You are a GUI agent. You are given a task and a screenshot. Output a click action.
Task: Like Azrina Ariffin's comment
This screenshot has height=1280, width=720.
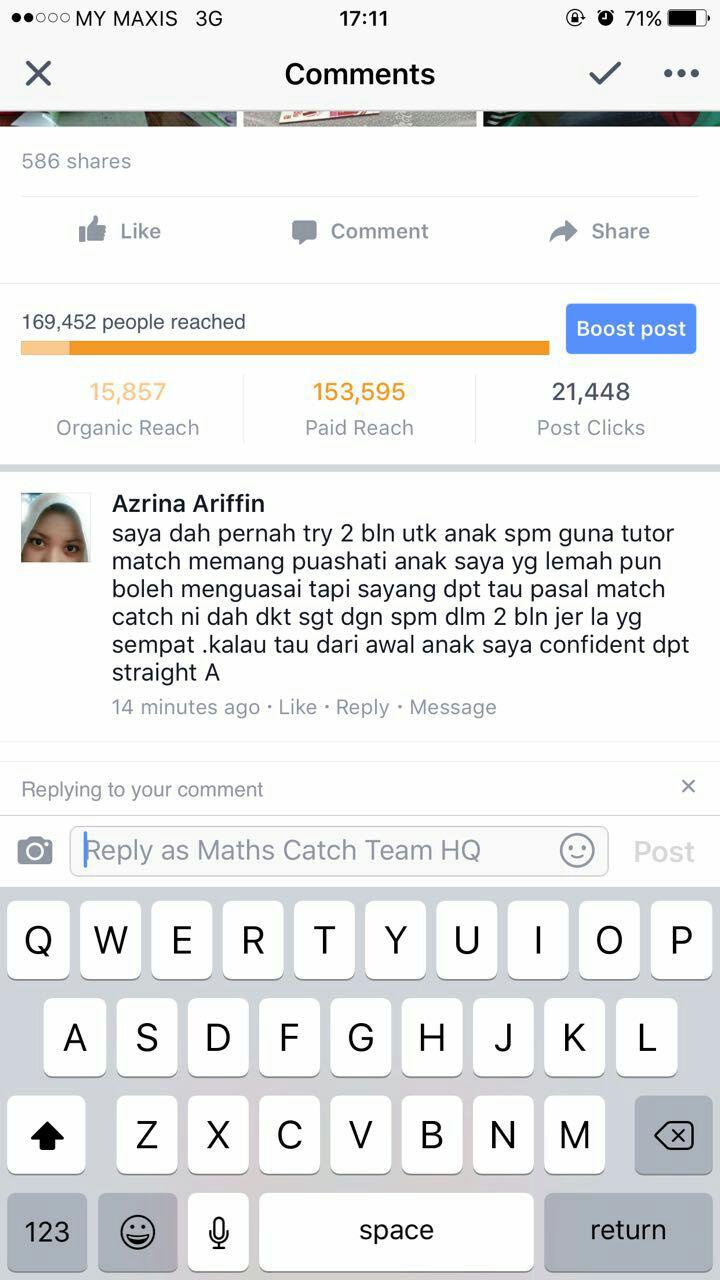(x=297, y=707)
